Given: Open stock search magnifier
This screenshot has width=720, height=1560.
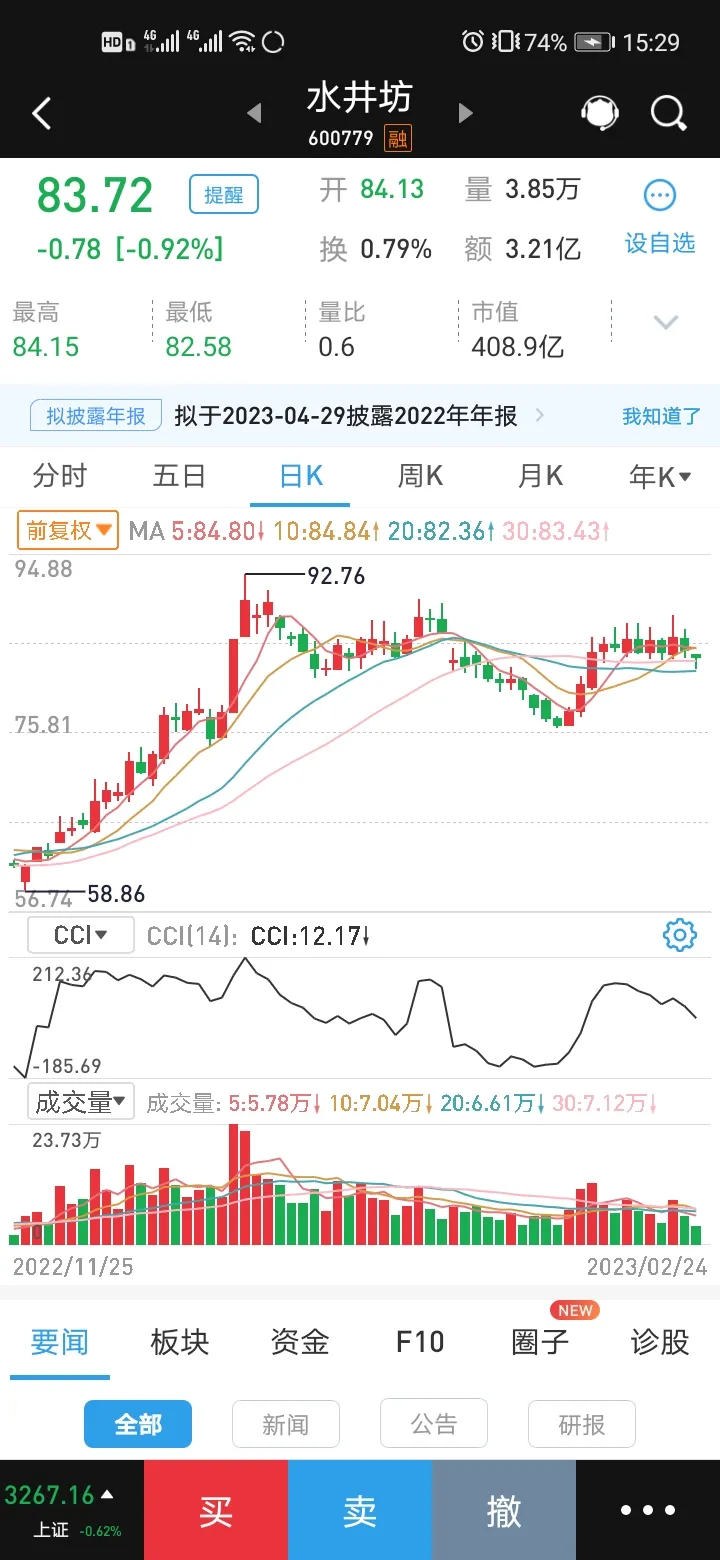Looking at the screenshot, I should (668, 113).
